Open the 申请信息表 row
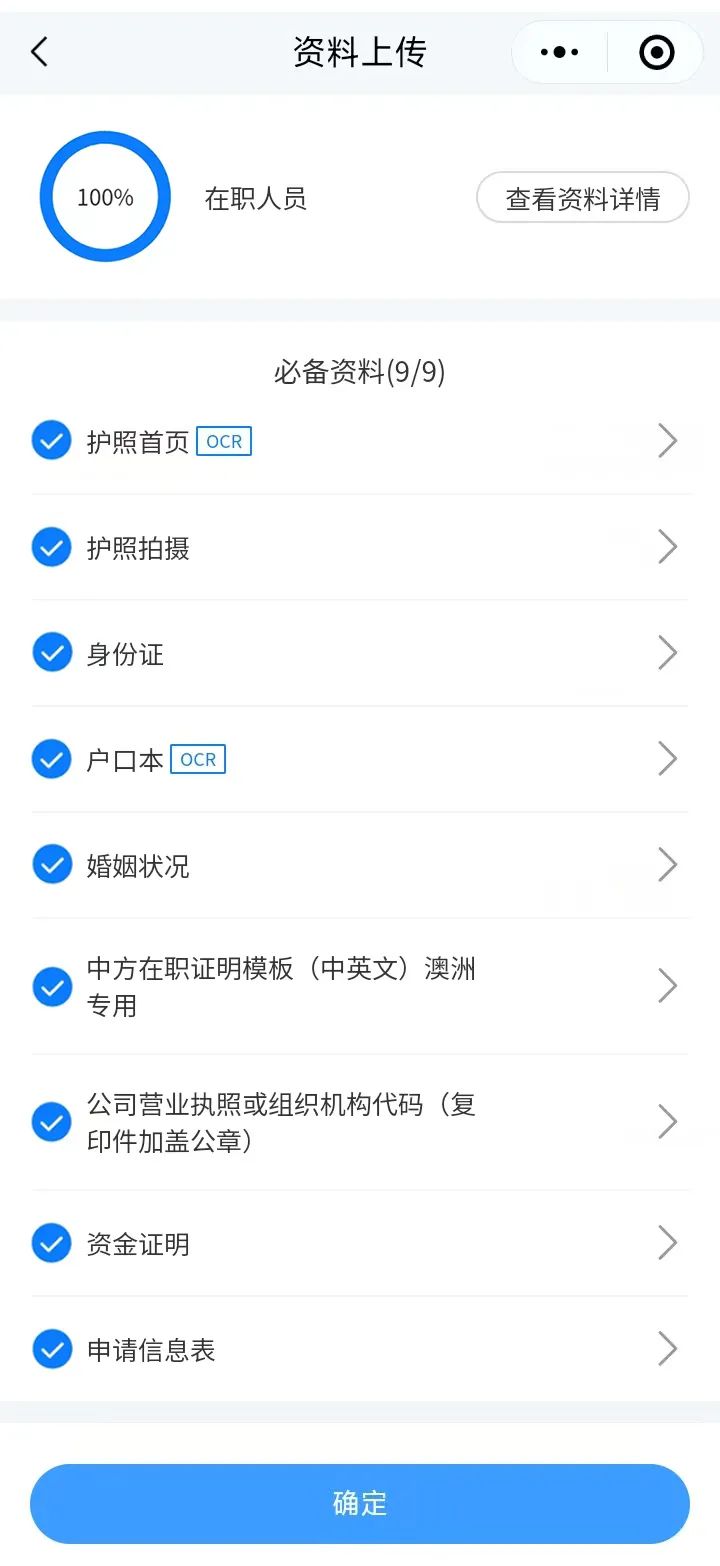 coord(360,1349)
